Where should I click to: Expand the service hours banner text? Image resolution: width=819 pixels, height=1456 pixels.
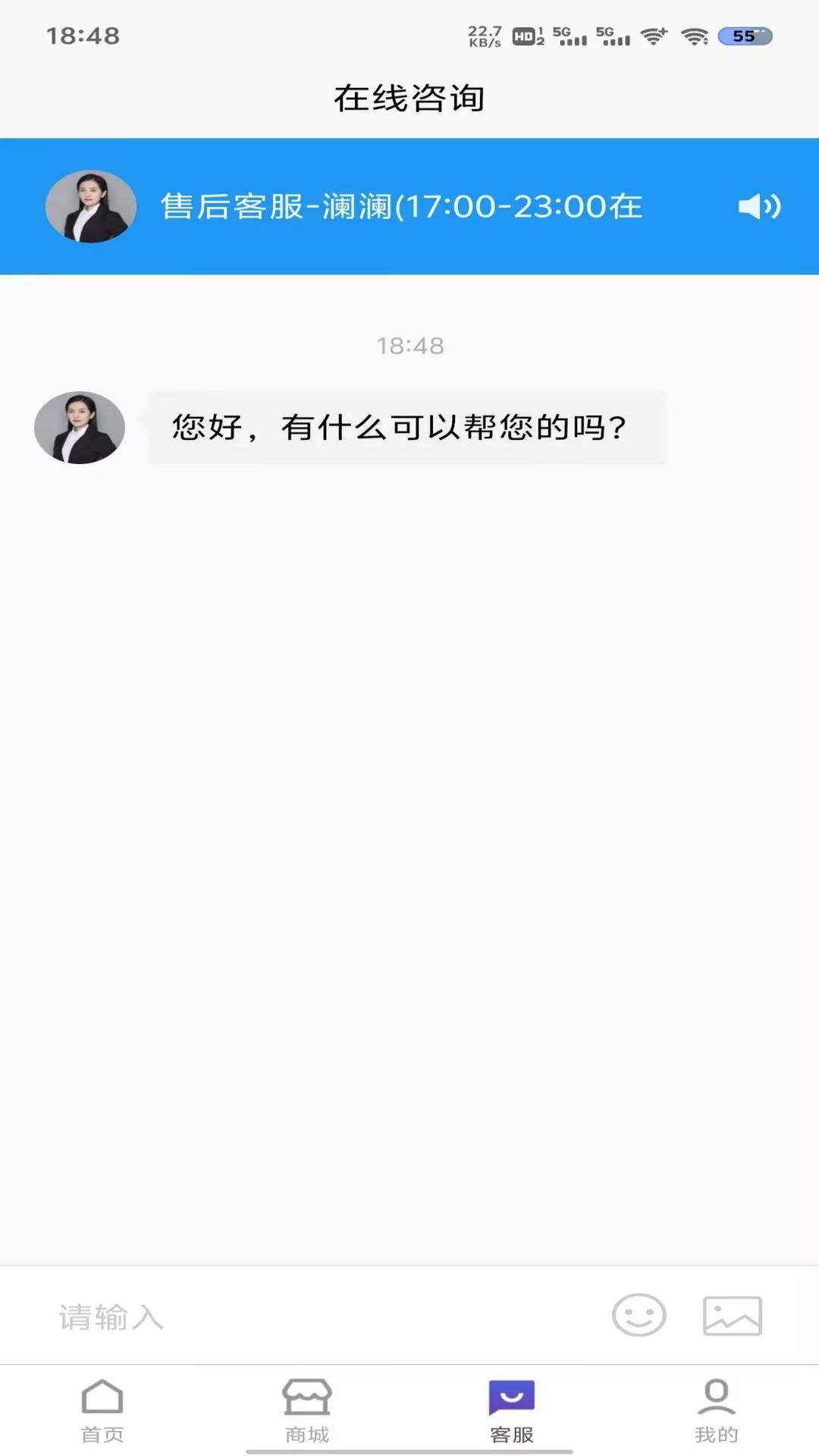(402, 206)
